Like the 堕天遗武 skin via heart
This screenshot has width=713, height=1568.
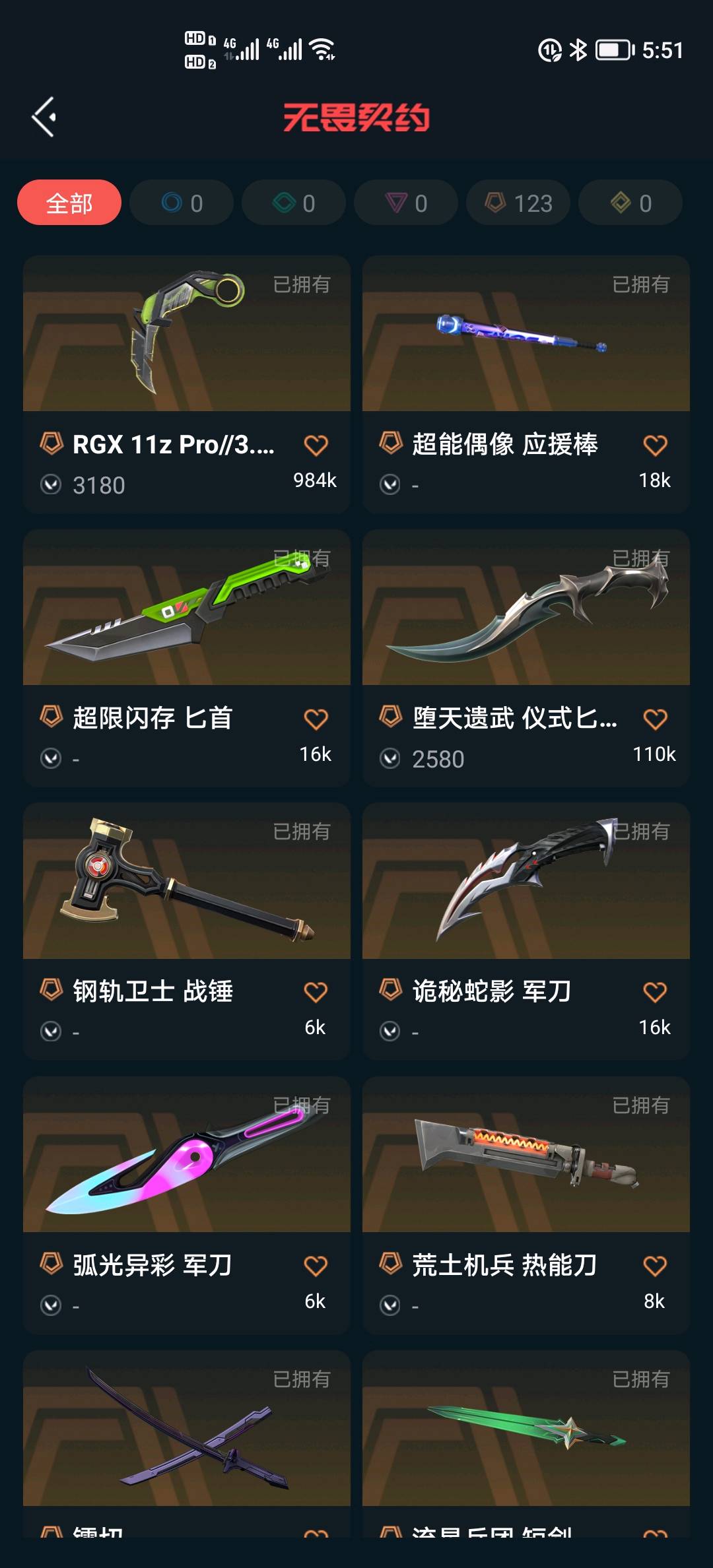click(655, 719)
